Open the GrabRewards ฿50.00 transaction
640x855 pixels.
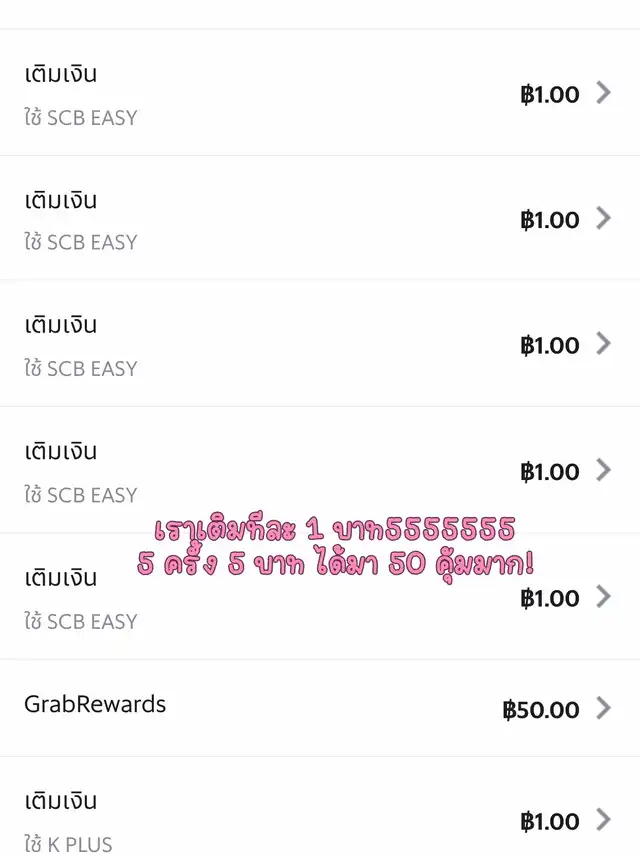[x=320, y=708]
